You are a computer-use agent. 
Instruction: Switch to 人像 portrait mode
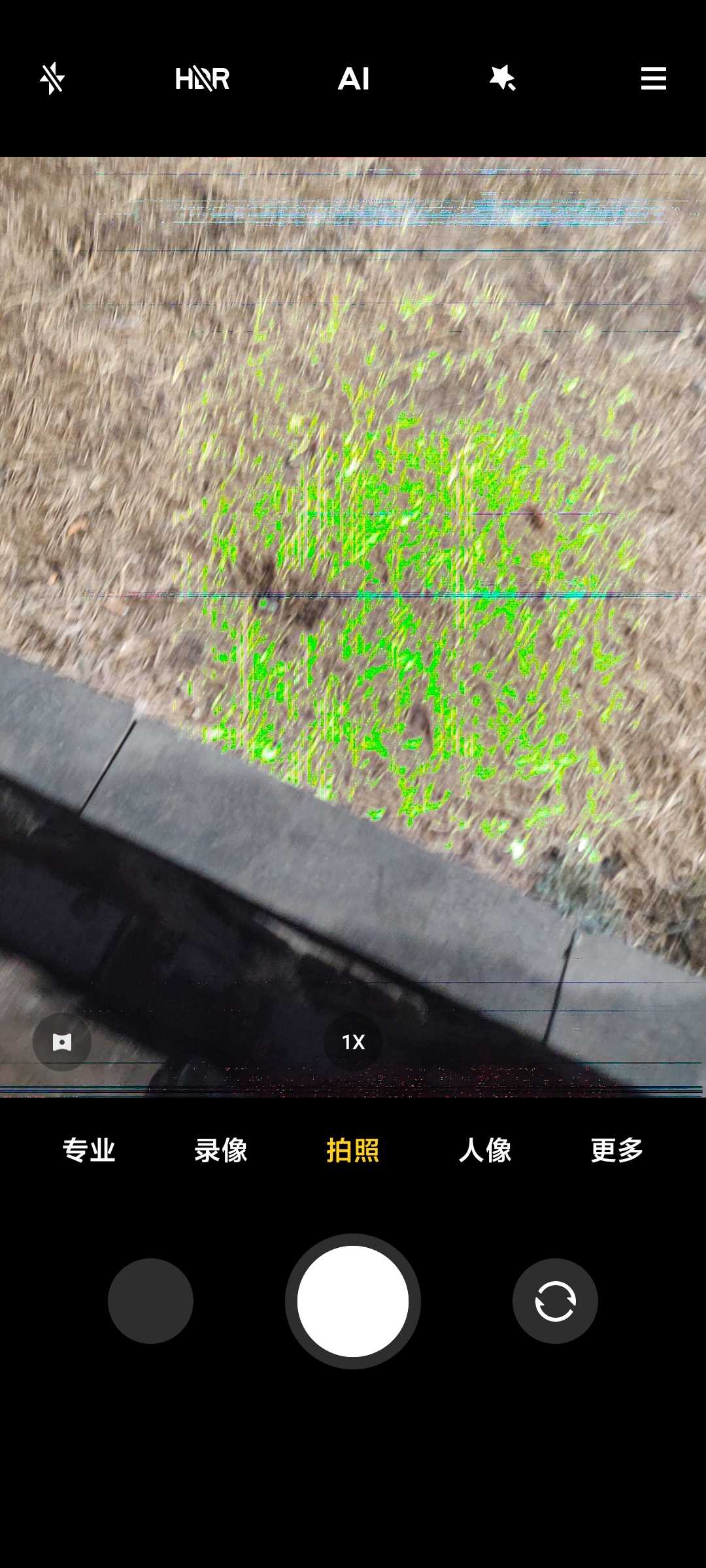coord(485,1151)
